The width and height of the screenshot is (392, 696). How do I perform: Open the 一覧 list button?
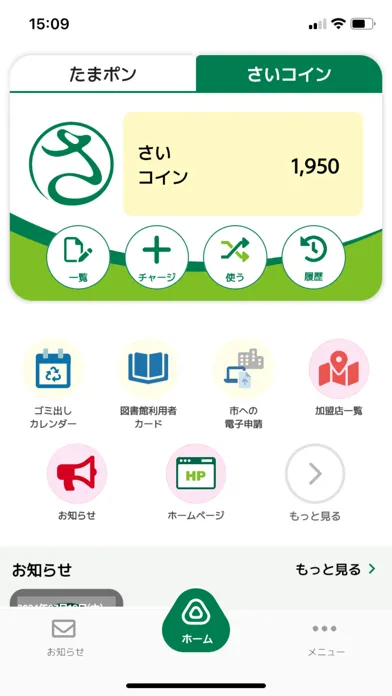pos(79,257)
